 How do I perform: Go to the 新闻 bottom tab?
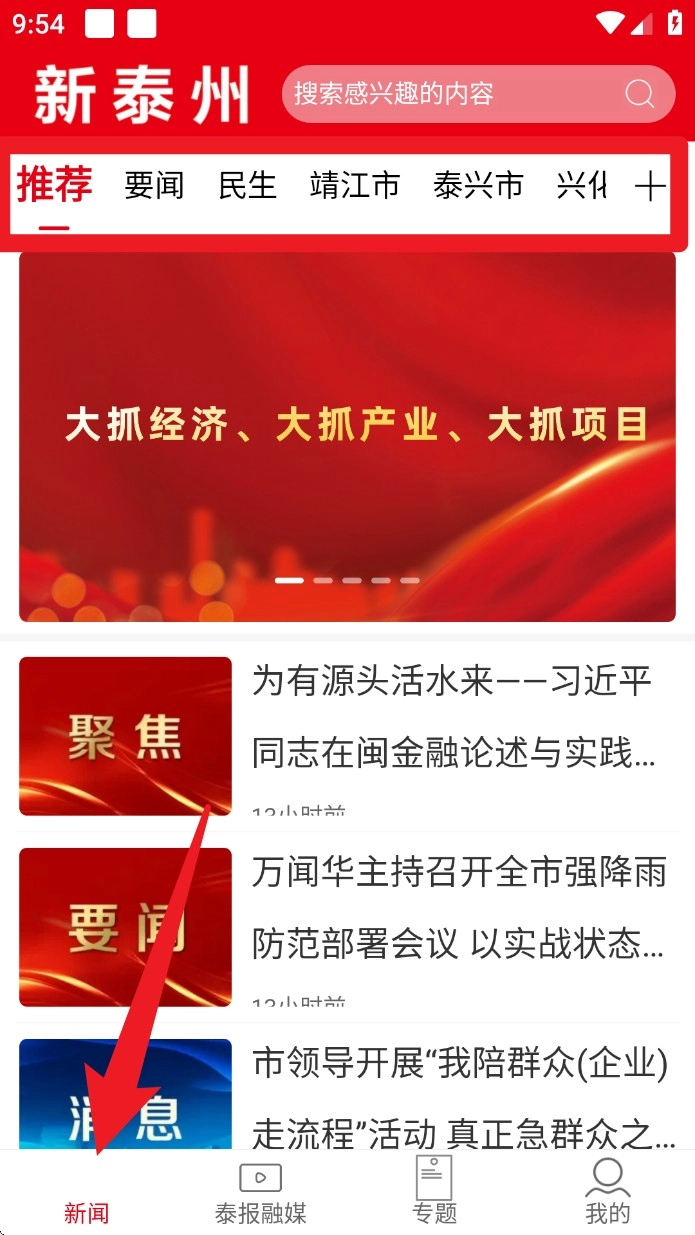tap(86, 1197)
